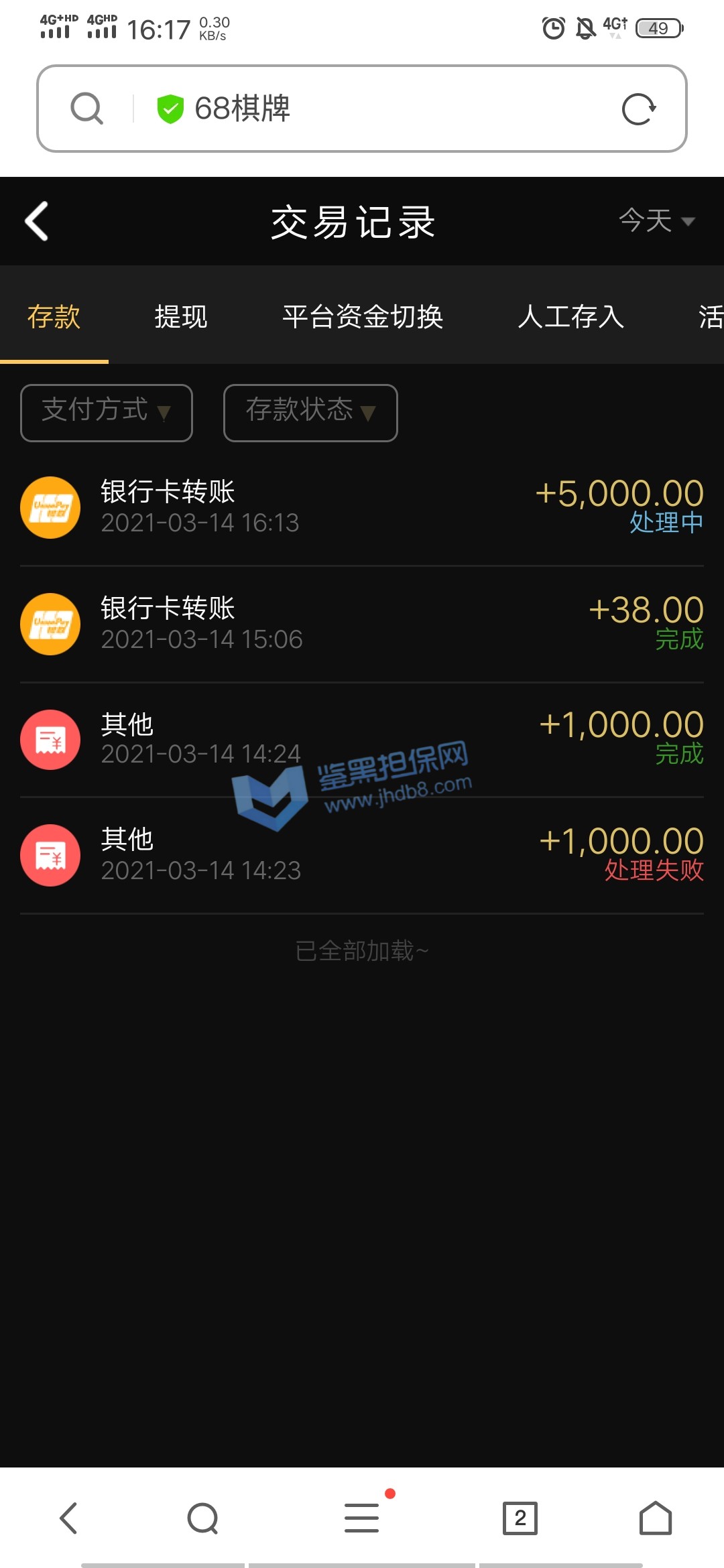View the 其他 deposit from 14:24
The width and height of the screenshot is (724, 1568).
click(x=362, y=739)
